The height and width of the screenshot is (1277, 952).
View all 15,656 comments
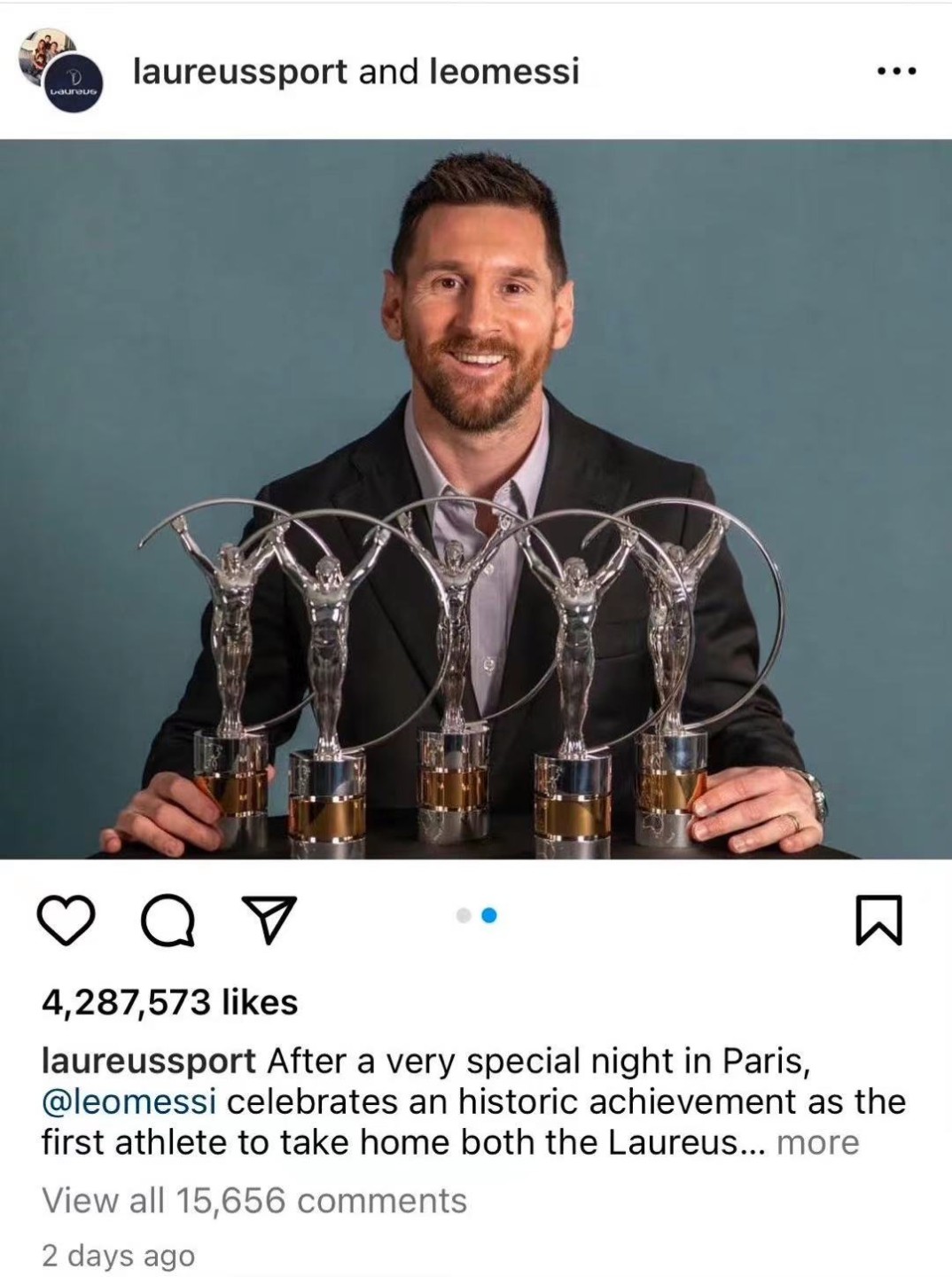tap(254, 1200)
